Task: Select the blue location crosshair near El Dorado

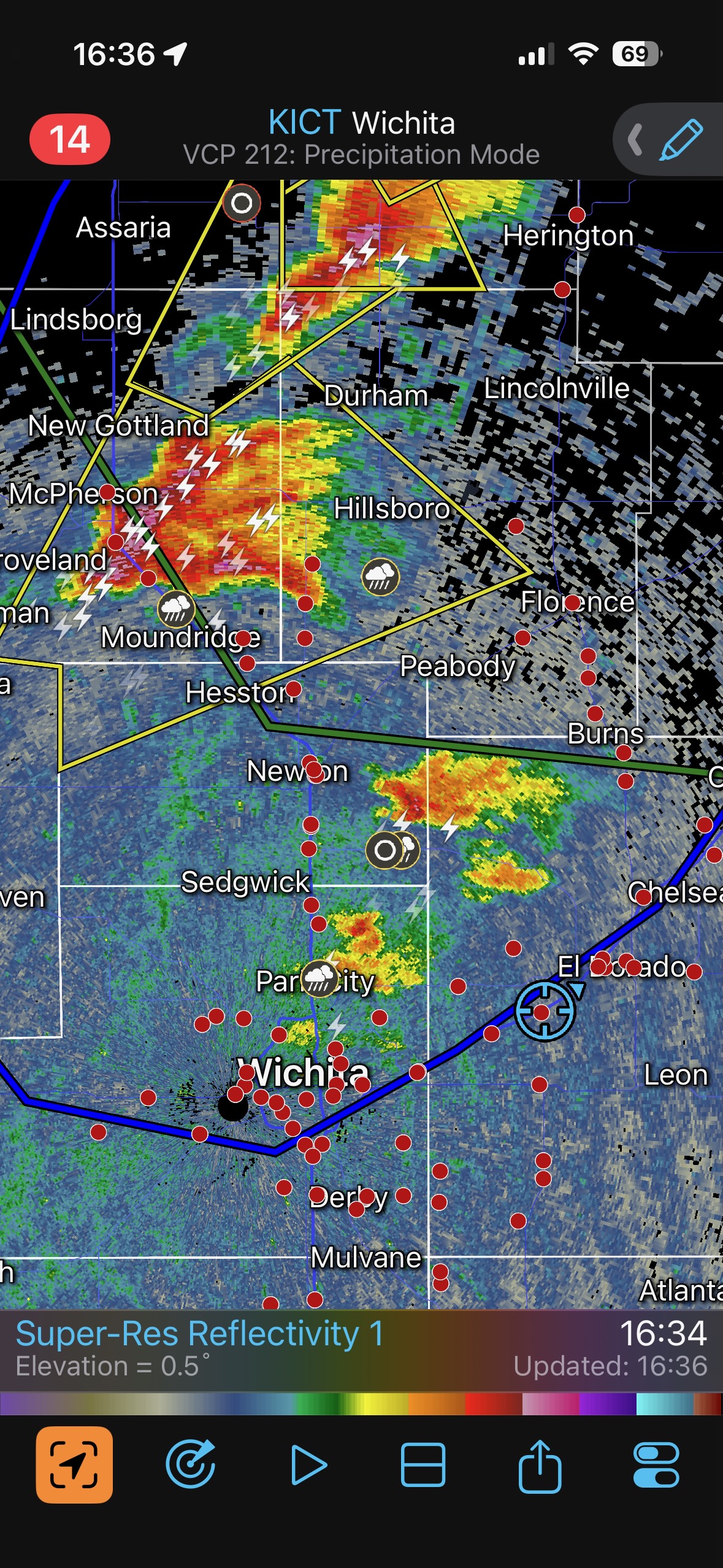Action: click(545, 1012)
